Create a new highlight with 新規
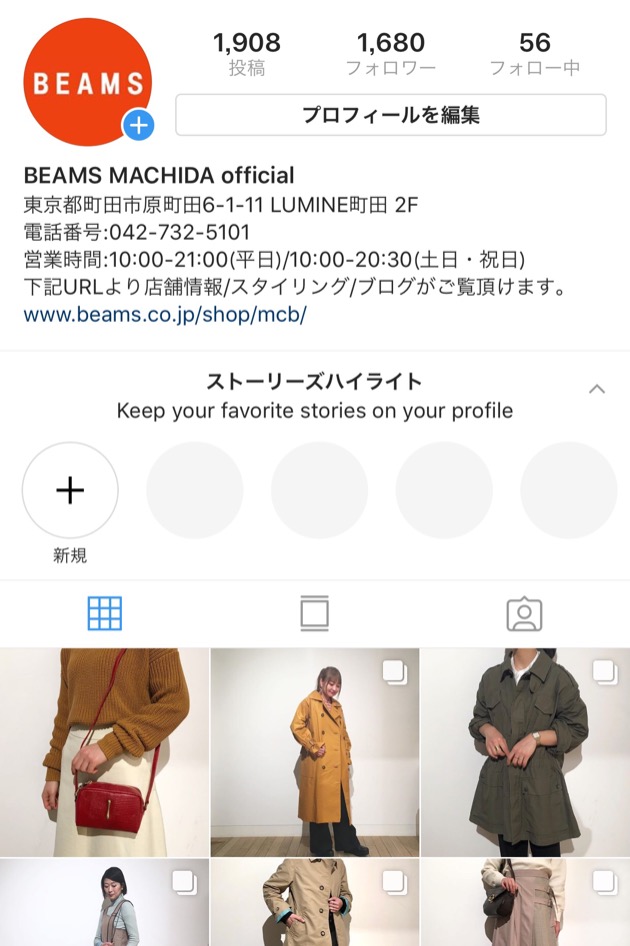Screen dimensions: 630x946 click(70, 490)
